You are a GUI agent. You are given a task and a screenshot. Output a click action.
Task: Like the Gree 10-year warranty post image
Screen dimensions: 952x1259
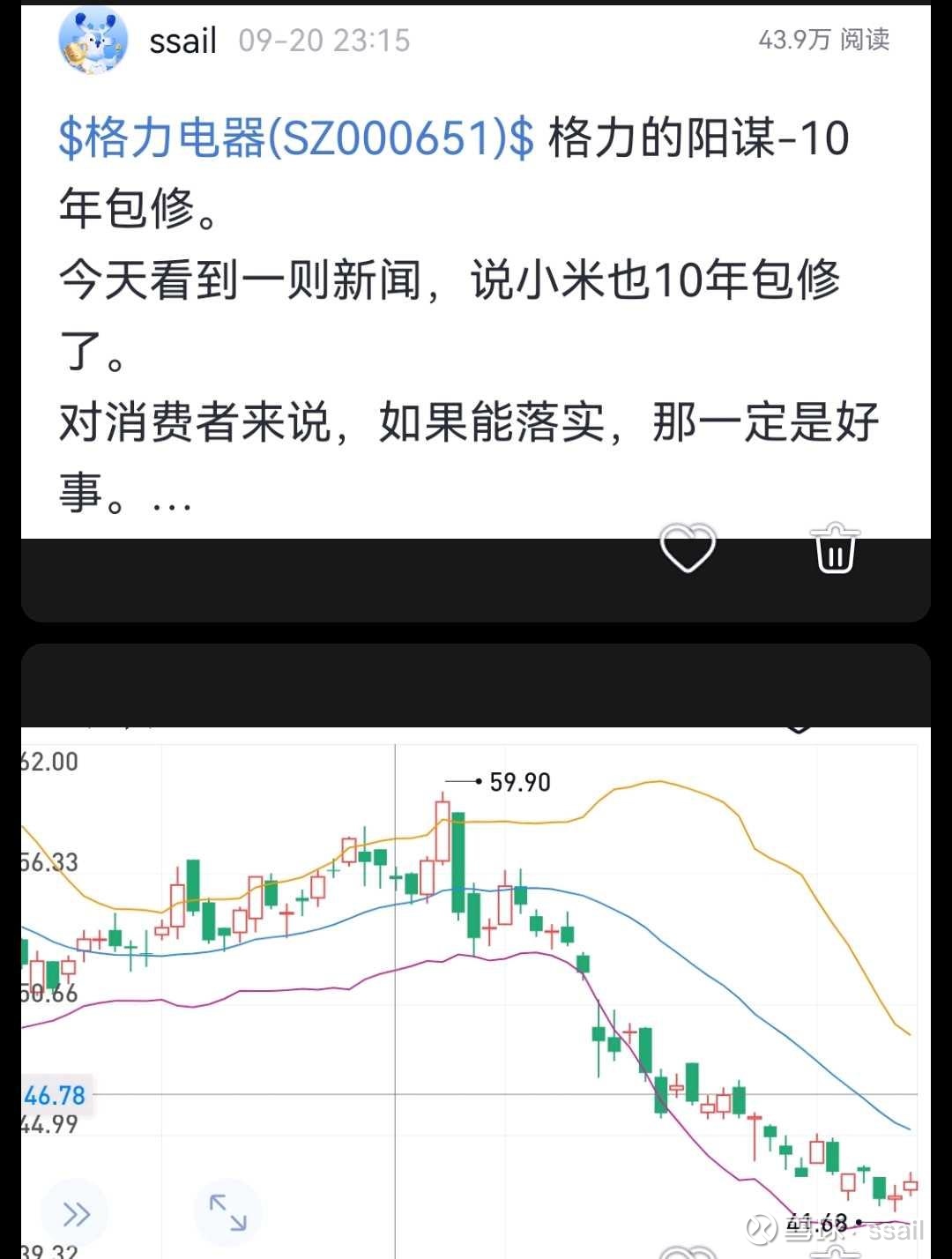[x=688, y=548]
